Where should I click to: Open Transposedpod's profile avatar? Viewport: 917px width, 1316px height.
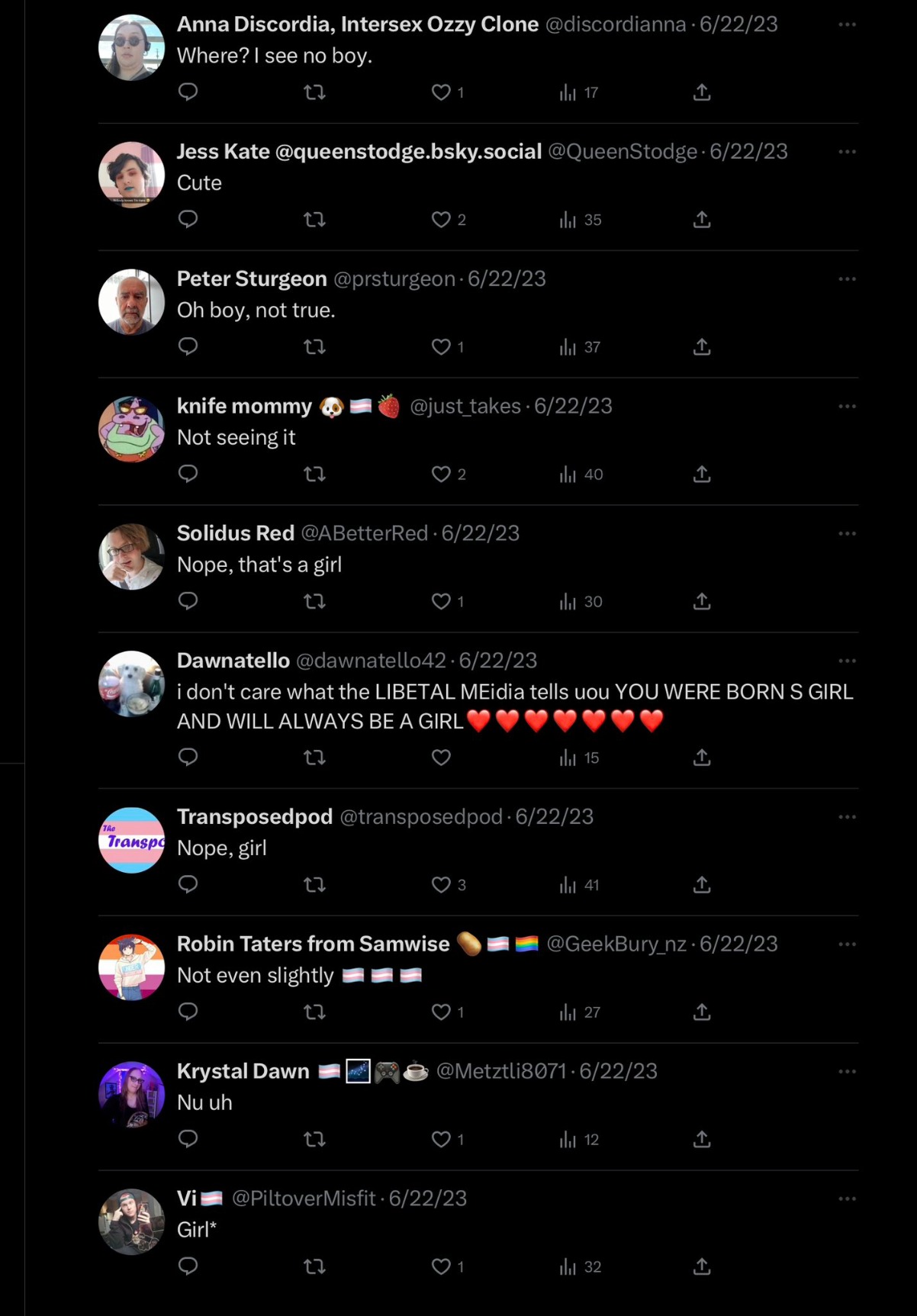(x=131, y=840)
